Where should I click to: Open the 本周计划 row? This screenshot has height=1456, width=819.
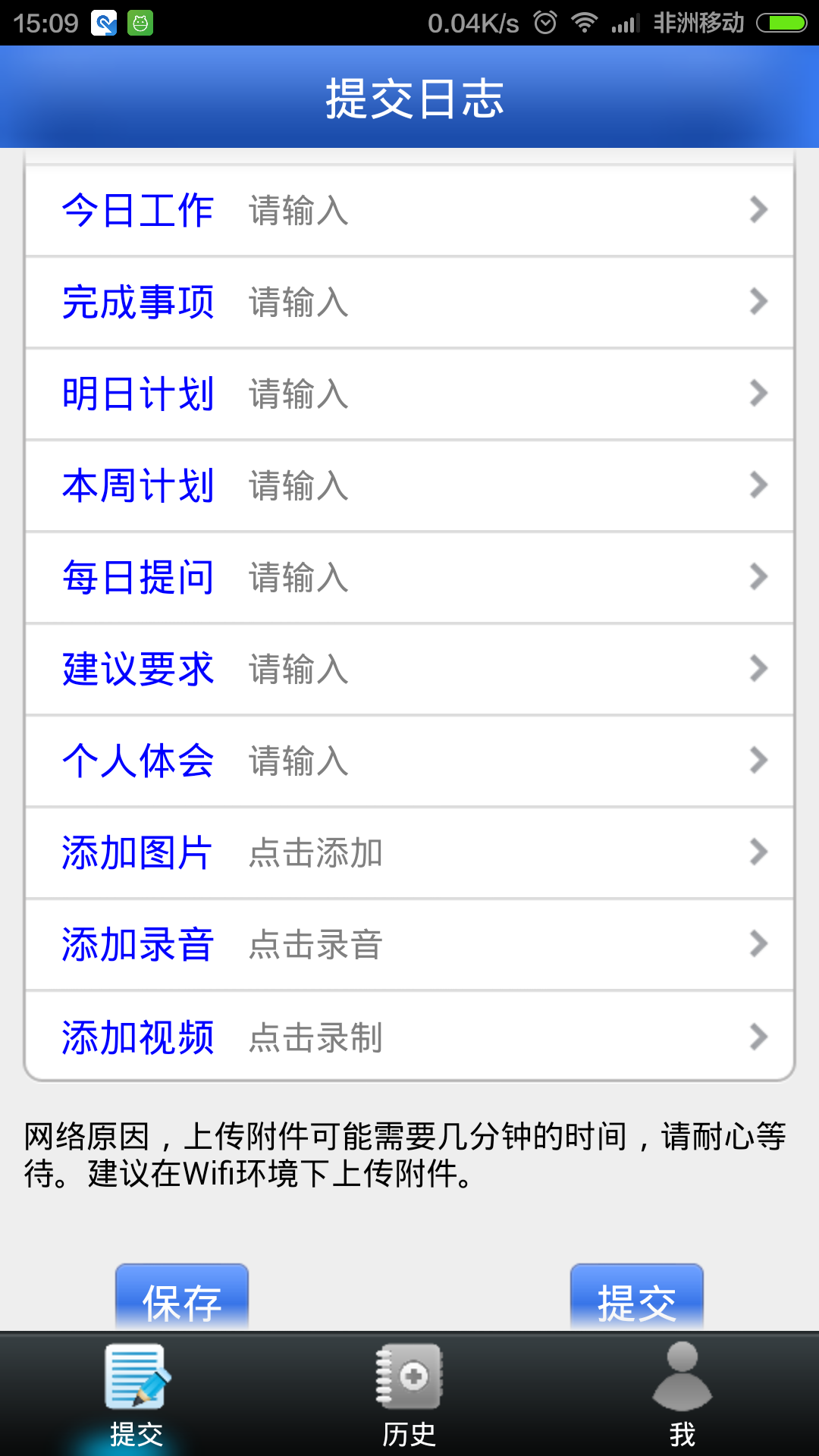coord(409,485)
